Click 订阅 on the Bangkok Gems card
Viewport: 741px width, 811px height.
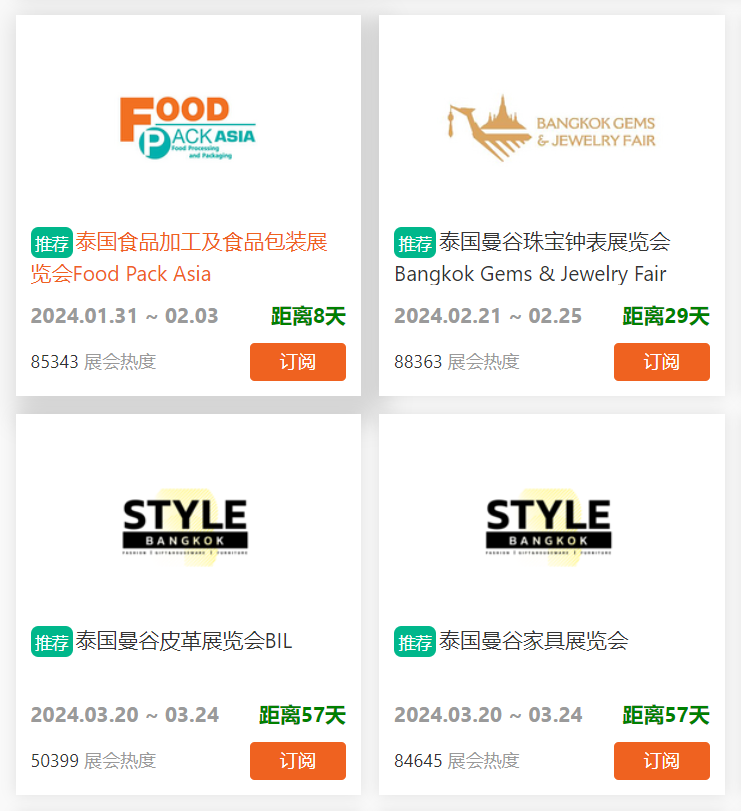(661, 361)
